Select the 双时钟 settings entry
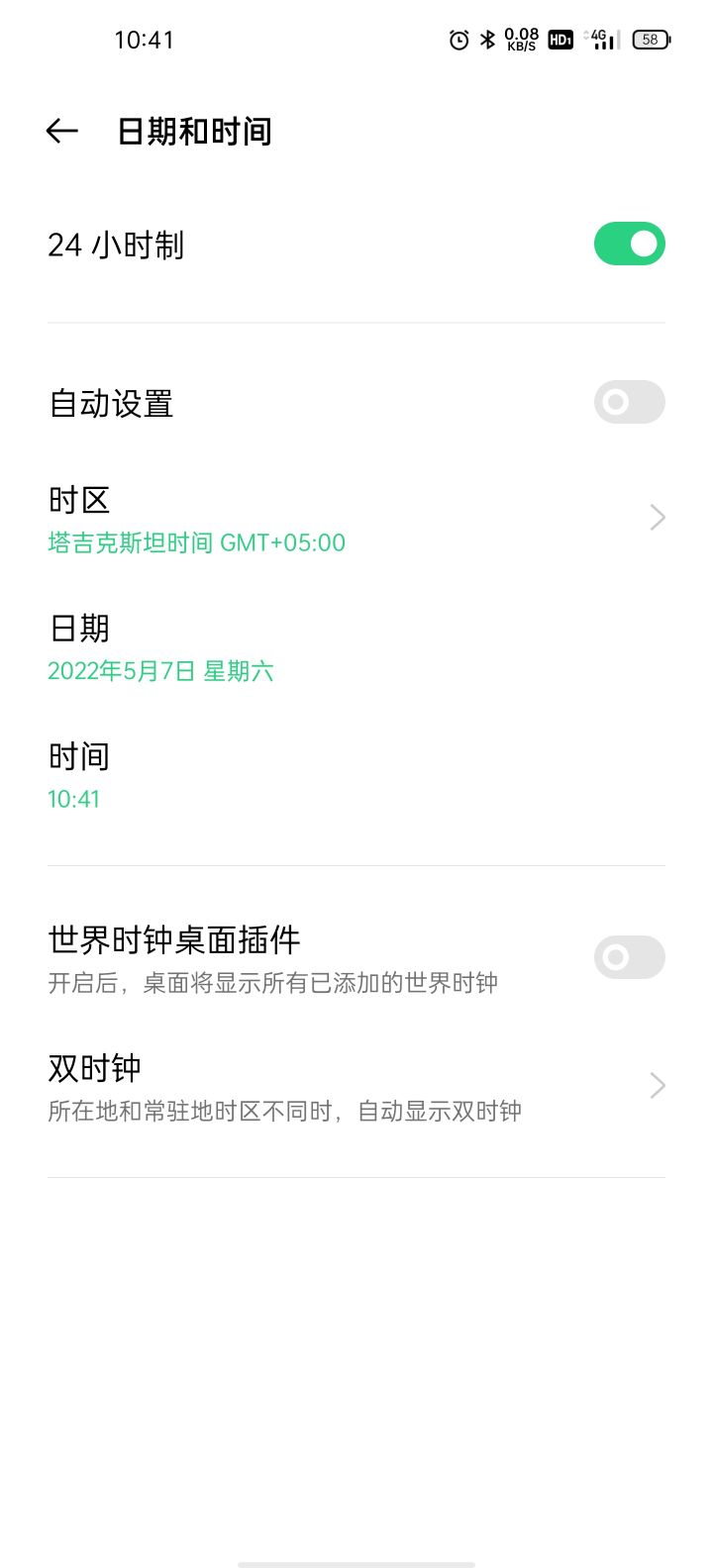Image resolution: width=713 pixels, height=1568 pixels. (x=94, y=1067)
